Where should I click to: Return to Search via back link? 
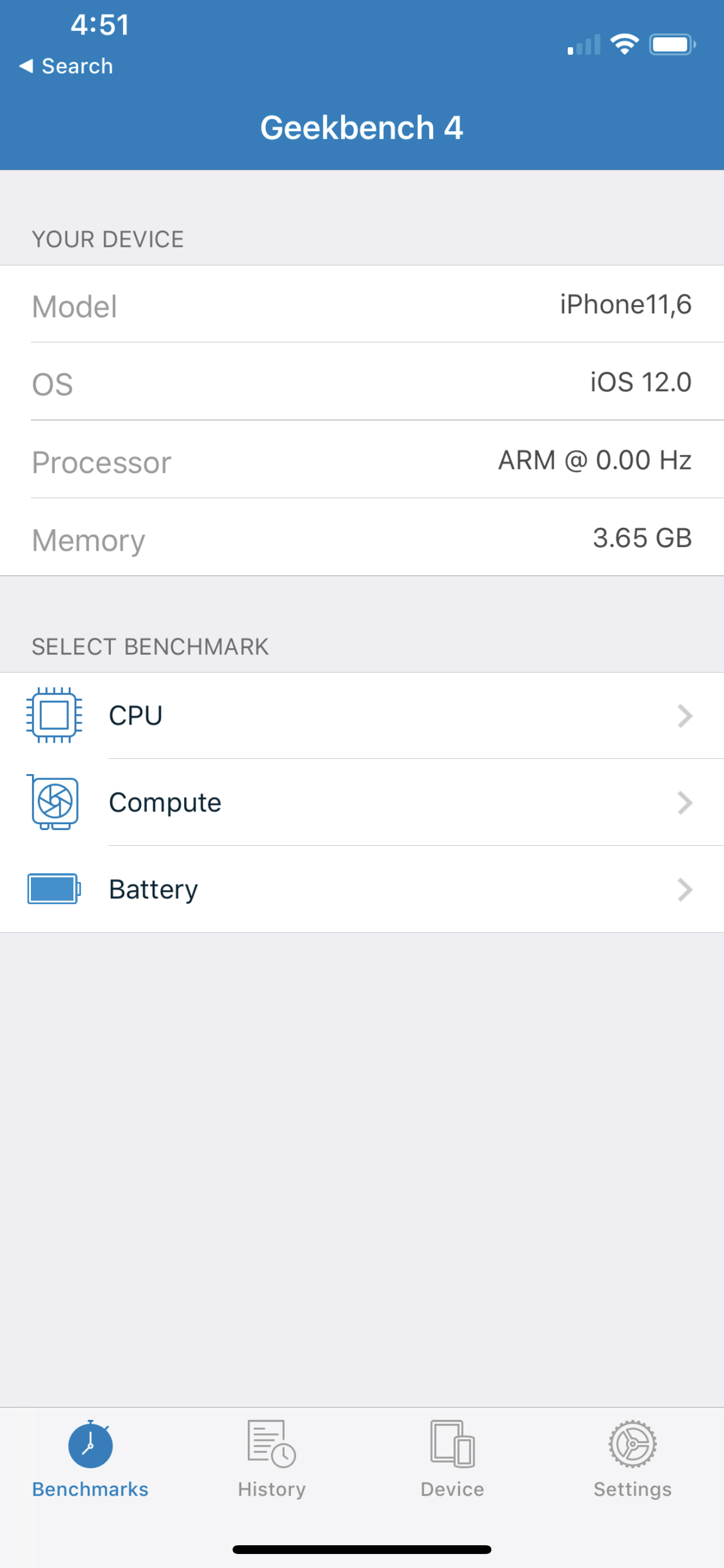click(x=66, y=66)
